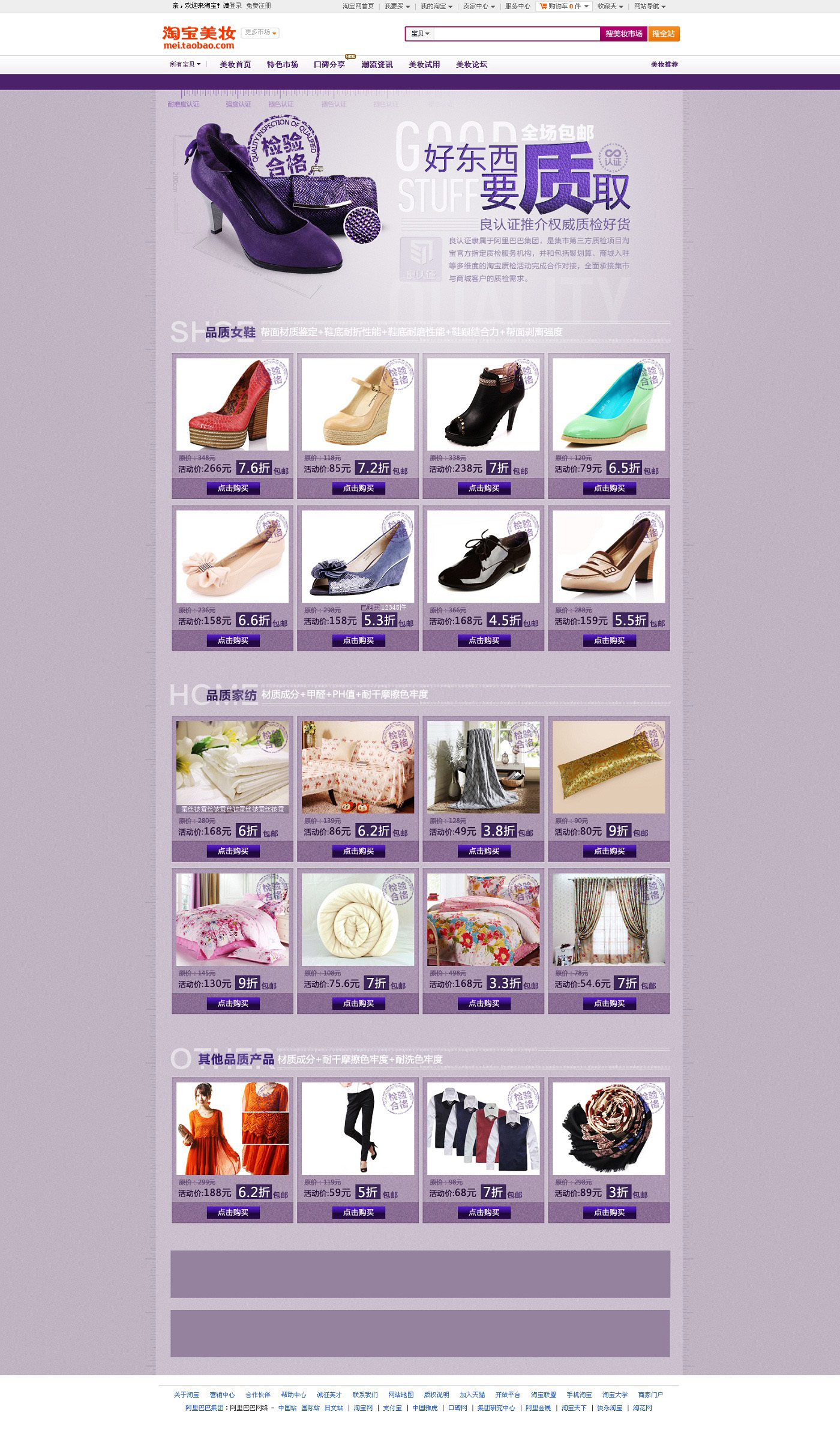The image size is (840, 1448).
Task: Open the 美妆试用 tab
Action: 424,64
